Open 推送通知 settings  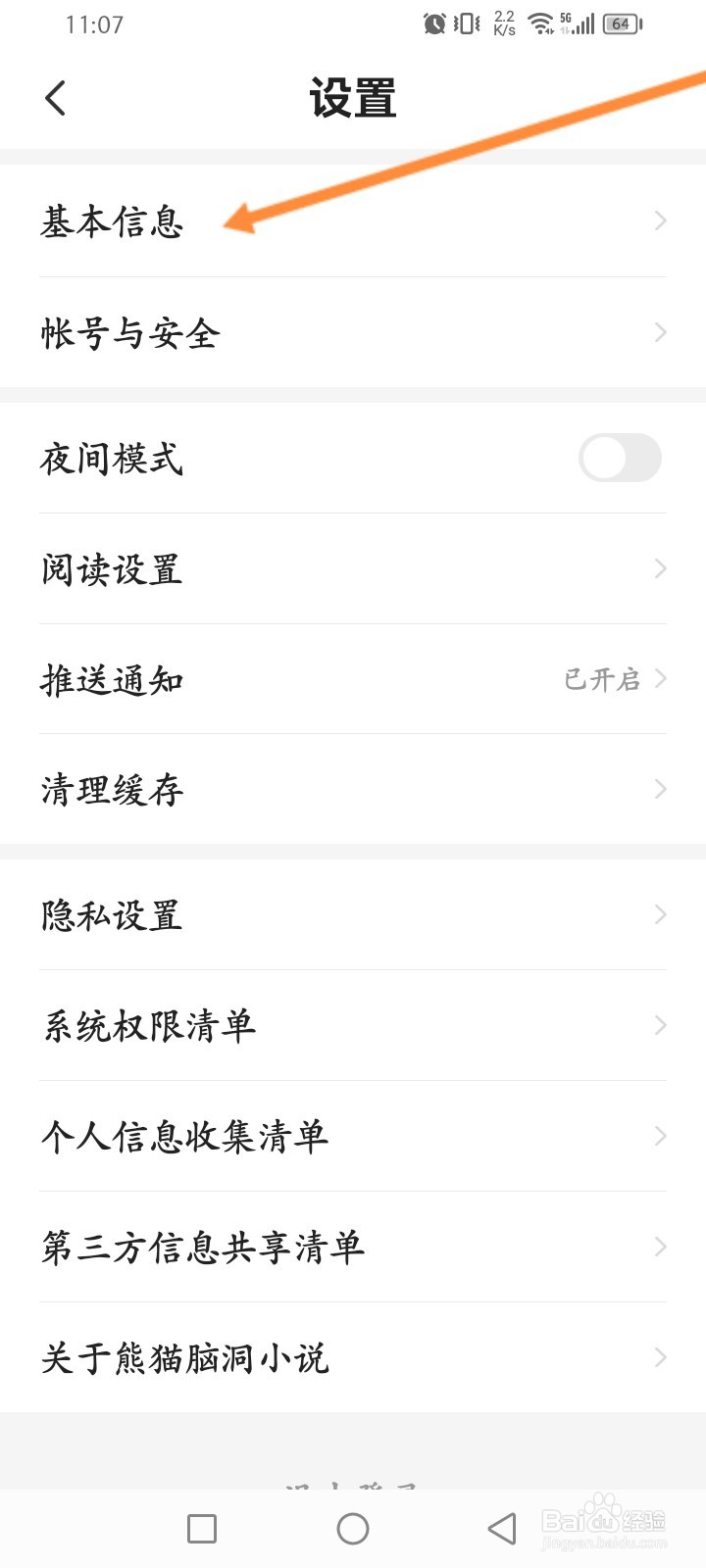(353, 679)
